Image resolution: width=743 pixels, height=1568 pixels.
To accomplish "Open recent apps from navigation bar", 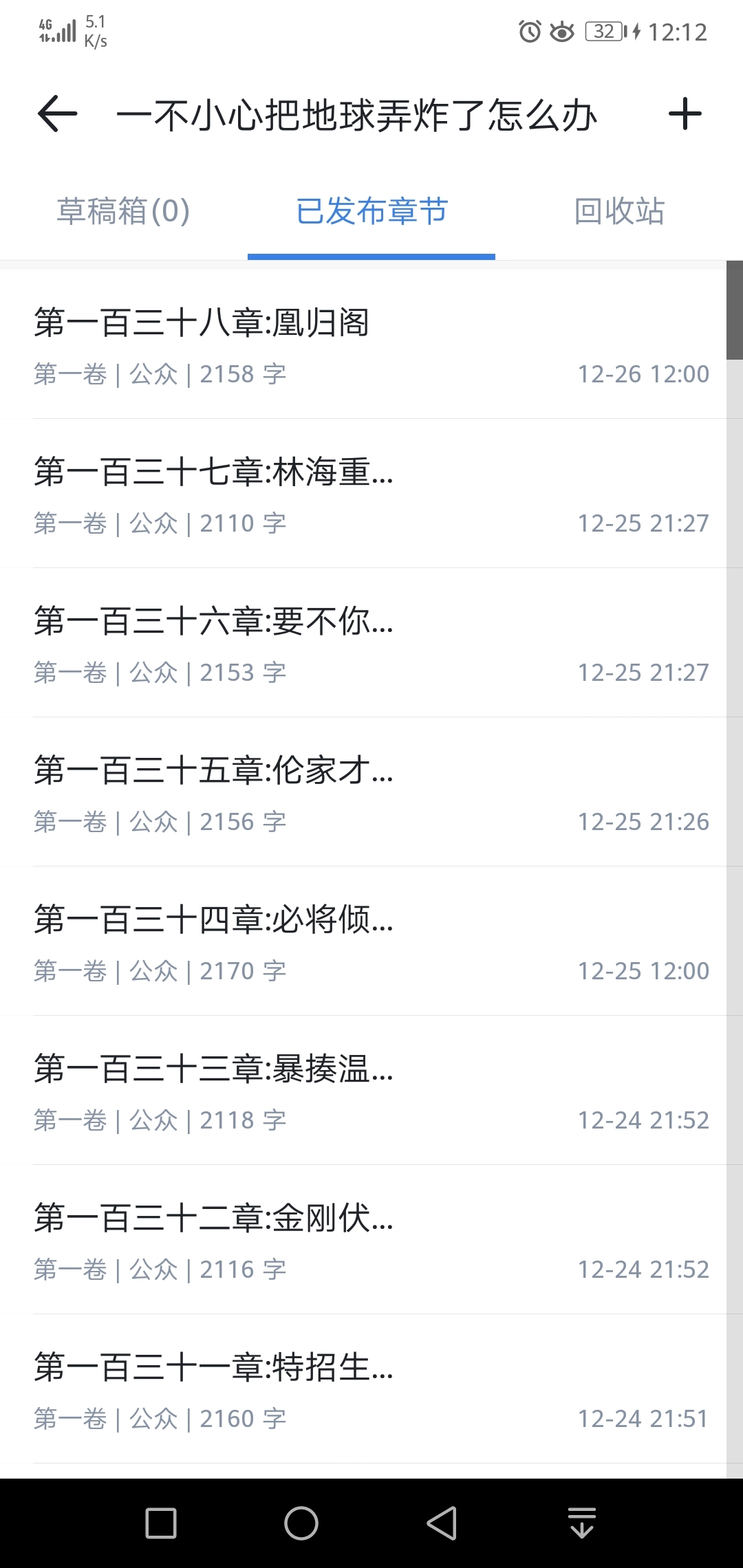I will pos(161,1523).
